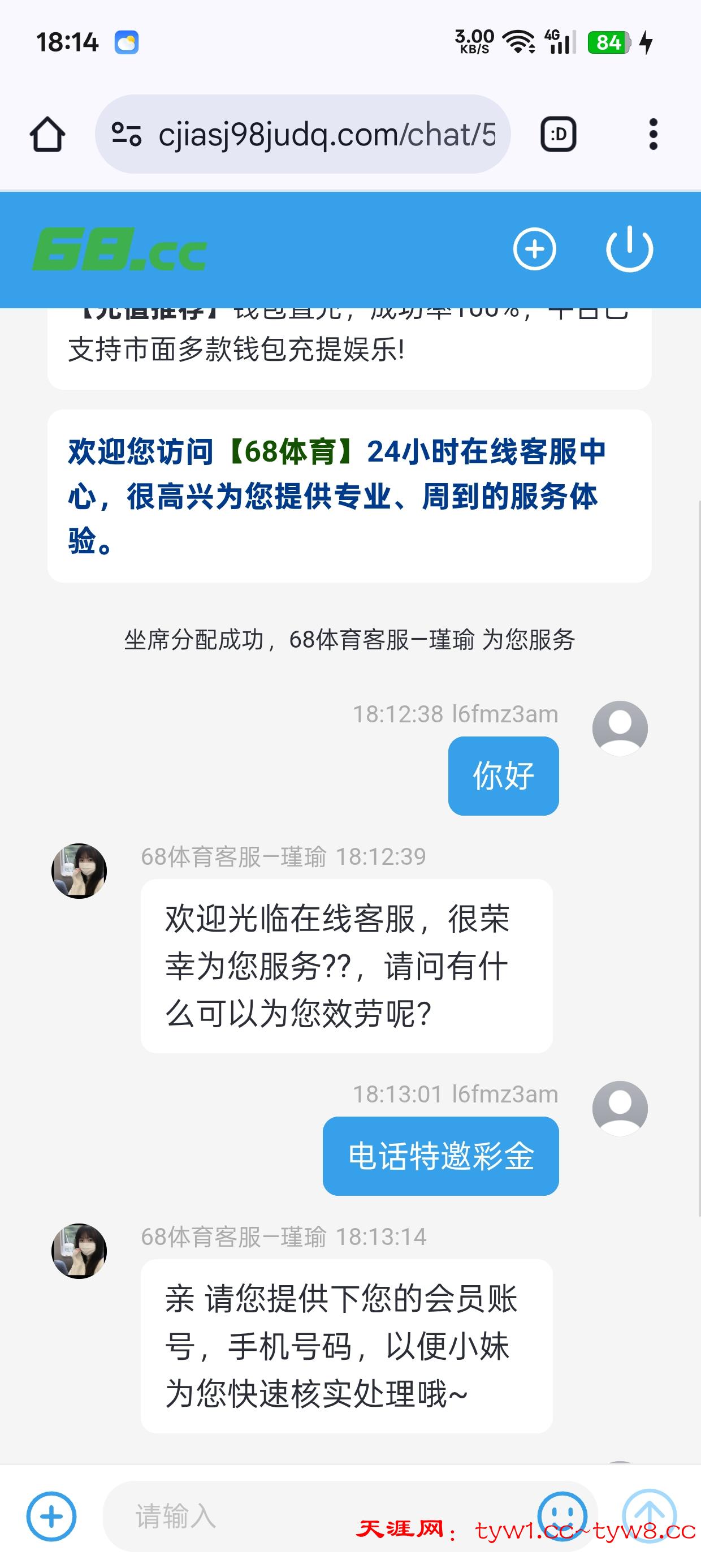Open the attachment plus beside the message box
Screen dimensions: 701x1568
(51, 1515)
